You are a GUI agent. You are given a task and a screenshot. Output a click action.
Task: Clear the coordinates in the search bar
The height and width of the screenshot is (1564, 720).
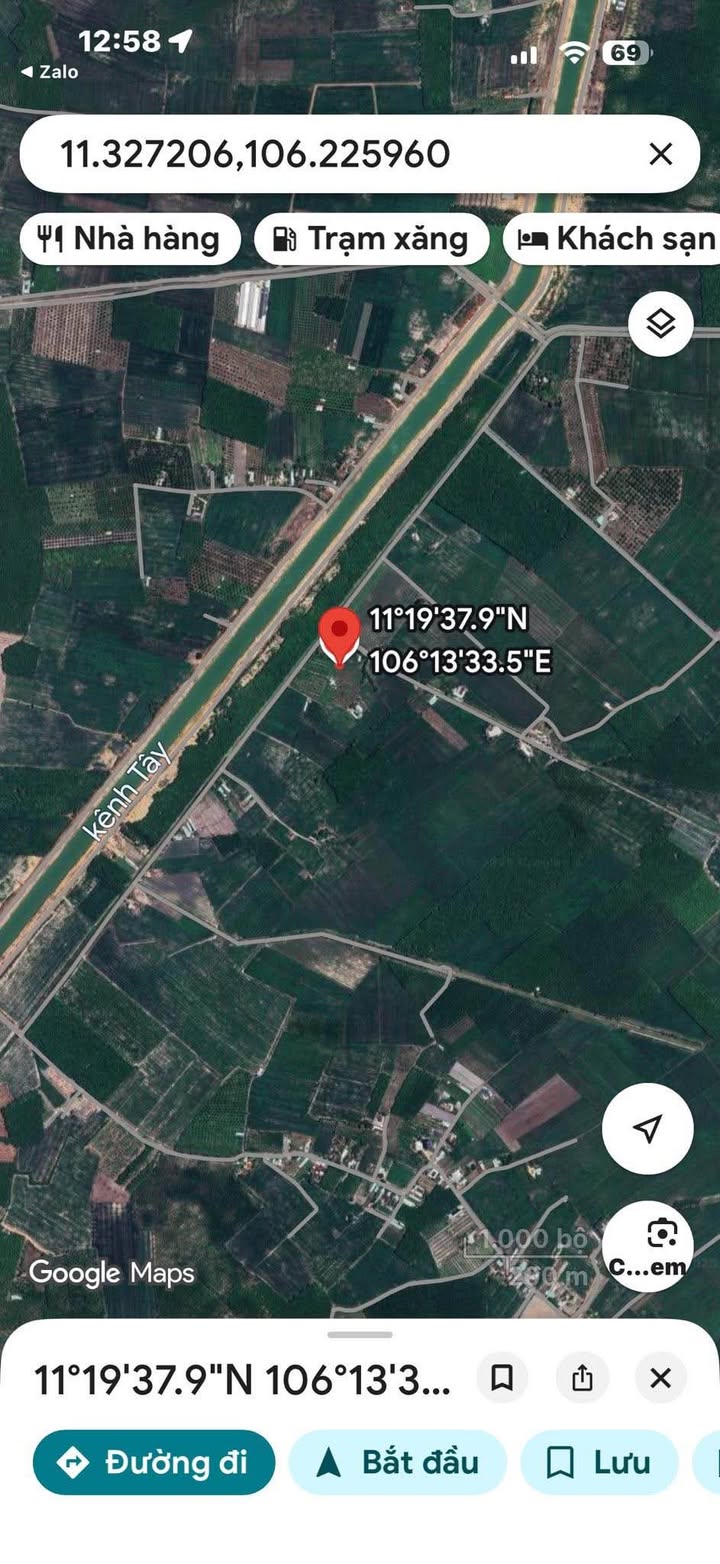coord(660,154)
